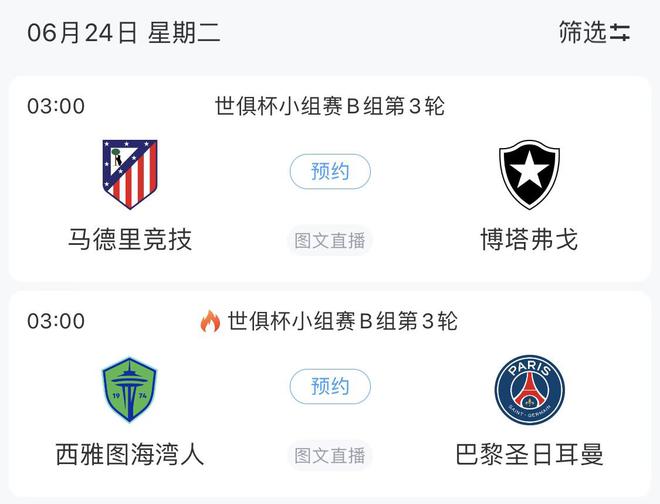Open 图文直播 for 马德里竞技 match
This screenshot has height=504, width=660.
click(330, 240)
